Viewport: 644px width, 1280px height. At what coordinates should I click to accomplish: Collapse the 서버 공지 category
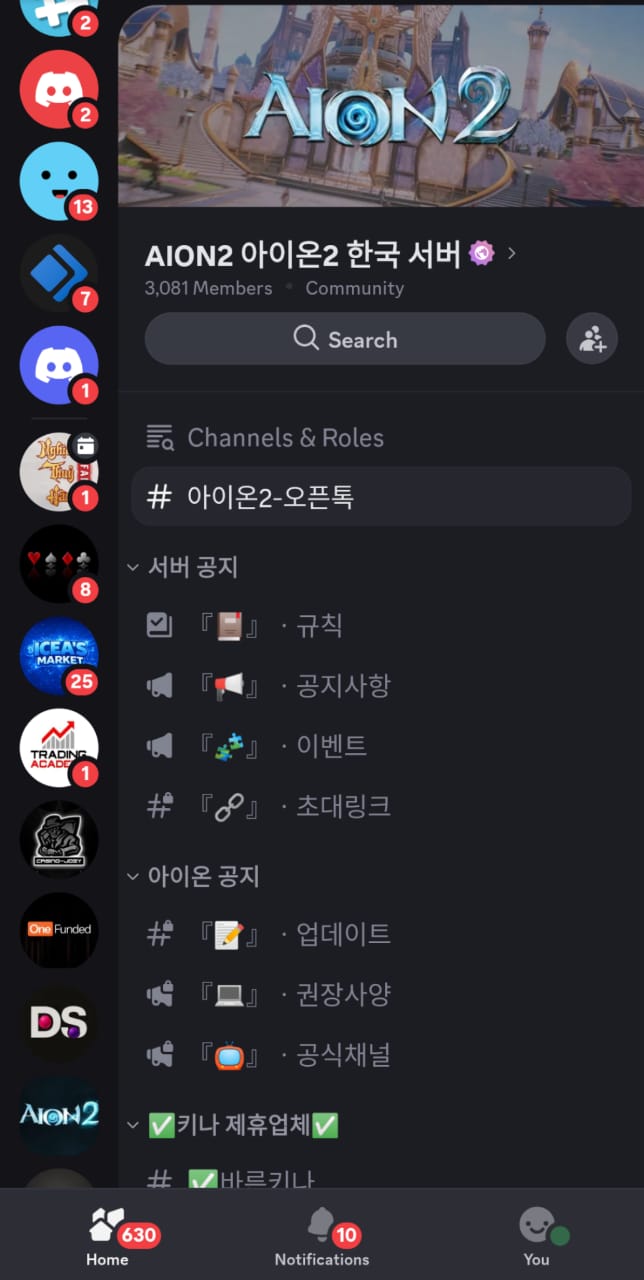click(183, 567)
